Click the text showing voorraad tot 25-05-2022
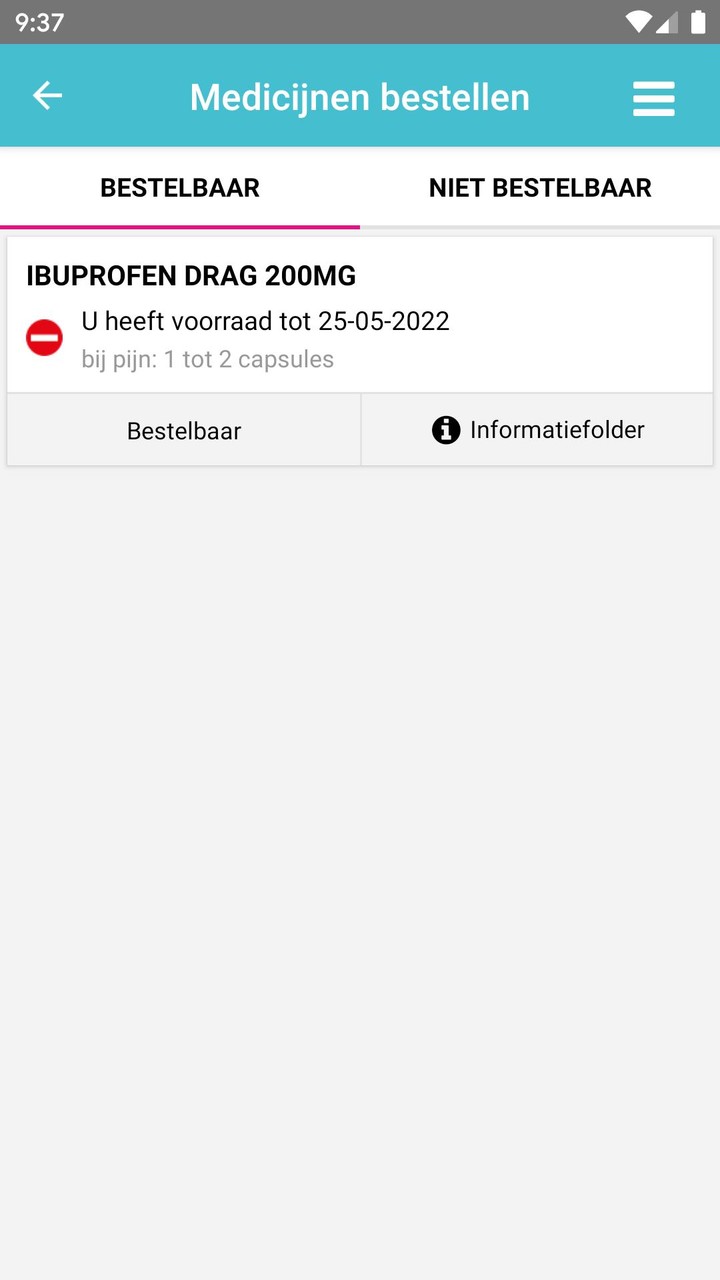 coord(265,321)
